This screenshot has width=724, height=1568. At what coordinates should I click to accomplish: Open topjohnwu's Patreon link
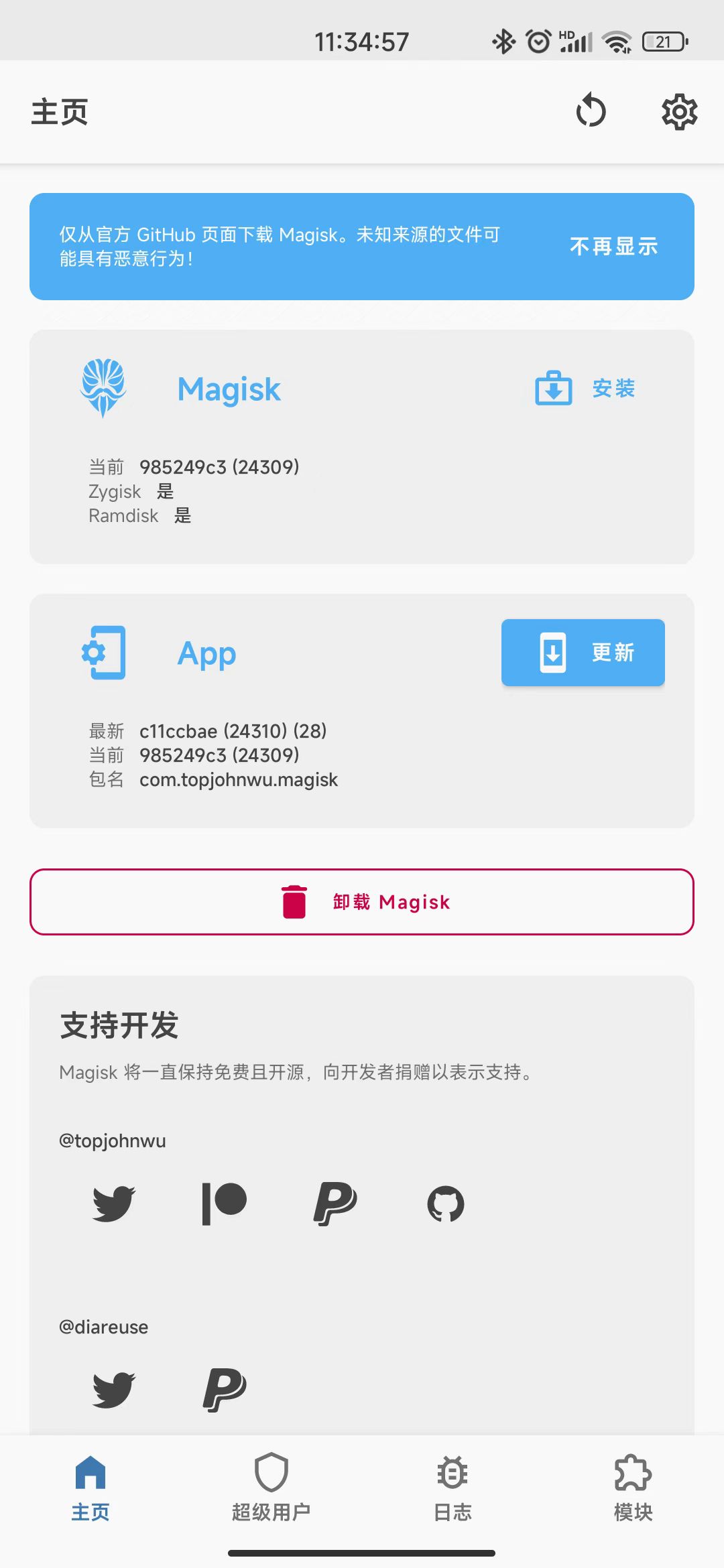point(225,1203)
